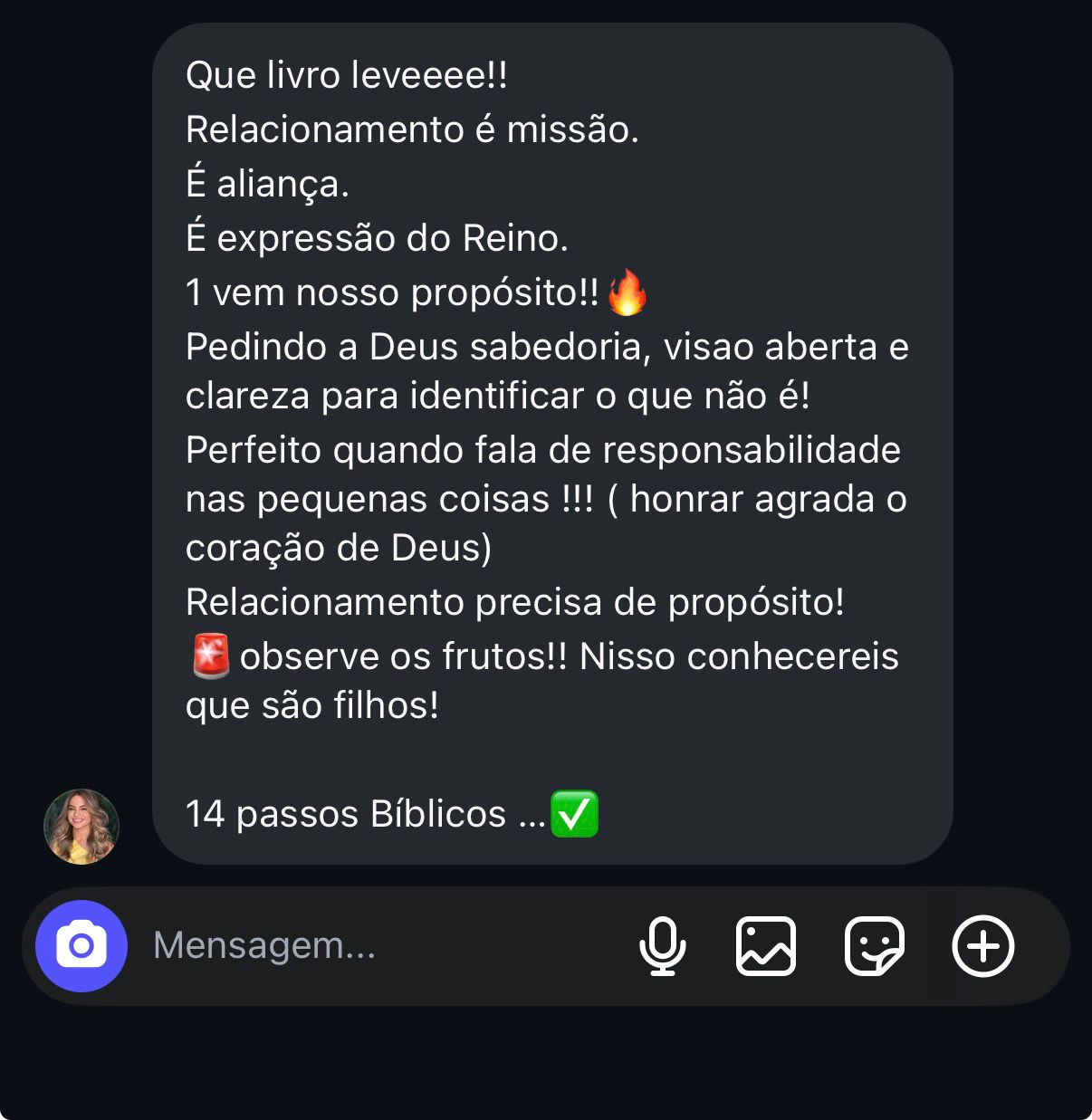Record a voice message with the microphone
Viewport: 1092px width, 1120px height.
pos(663,946)
